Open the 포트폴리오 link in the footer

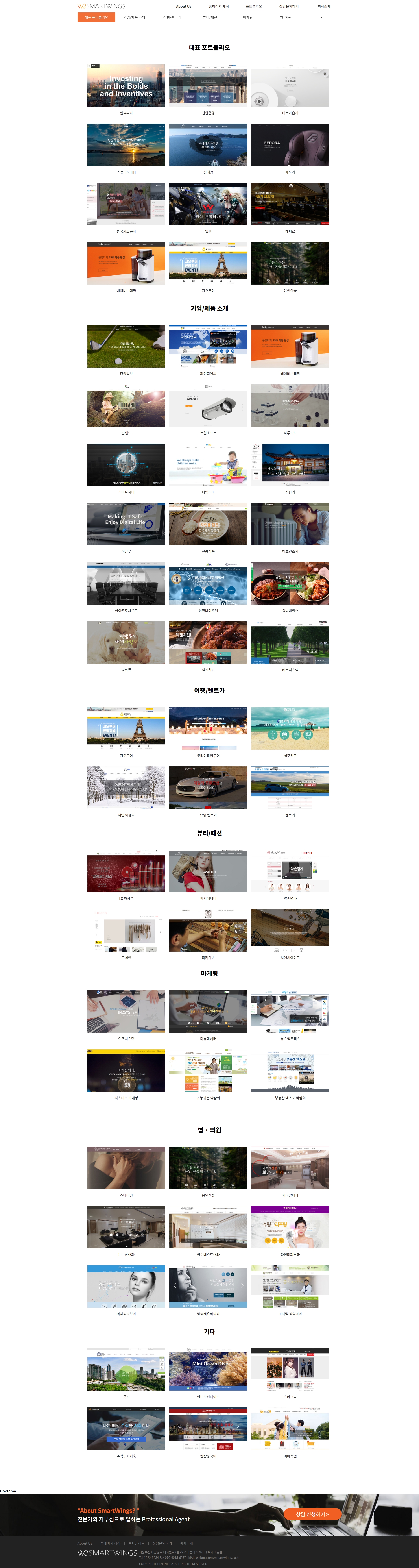[x=136, y=1543]
